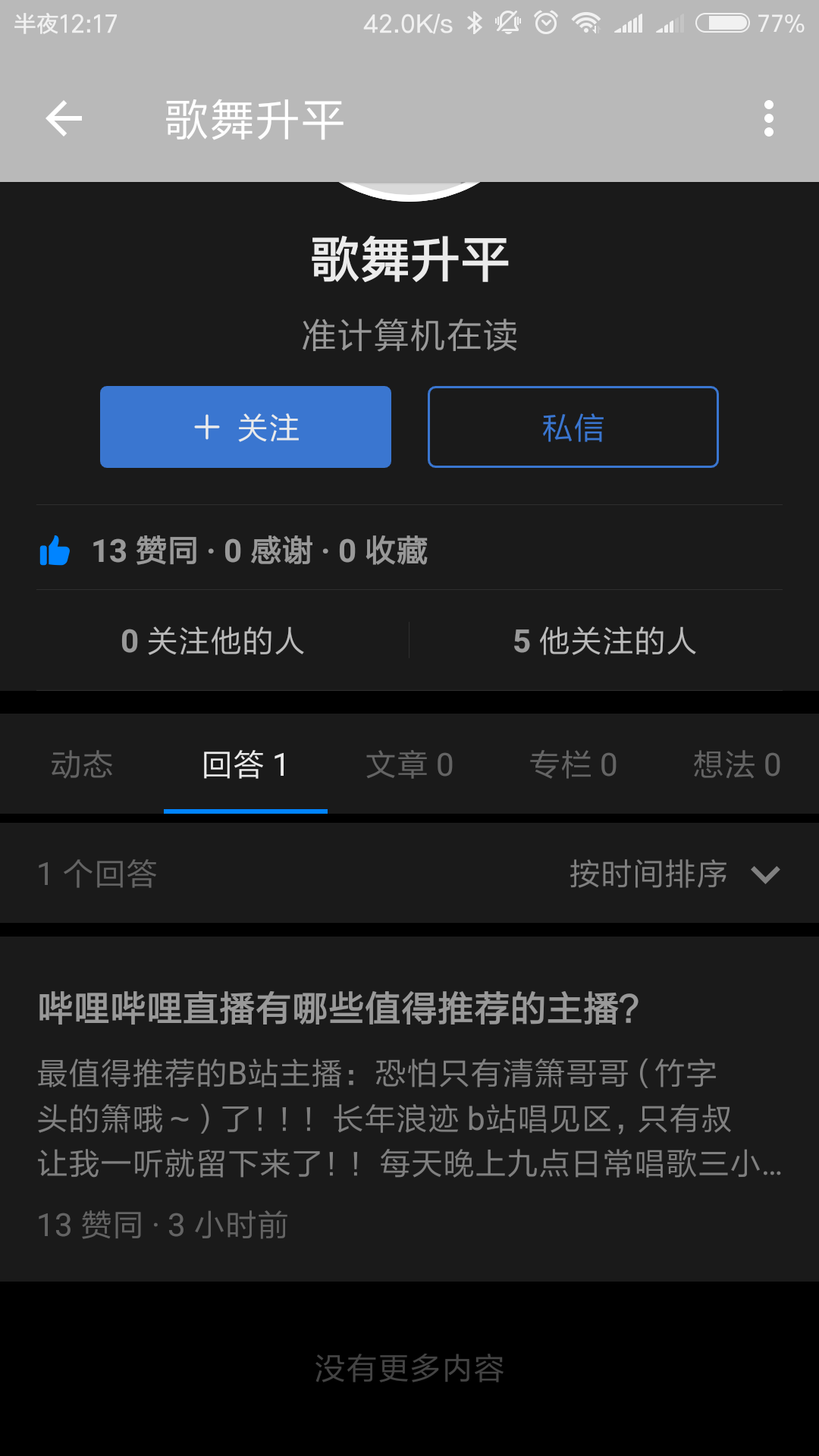
Task: Tap 私信 to message this user
Action: pyautogui.click(x=573, y=426)
